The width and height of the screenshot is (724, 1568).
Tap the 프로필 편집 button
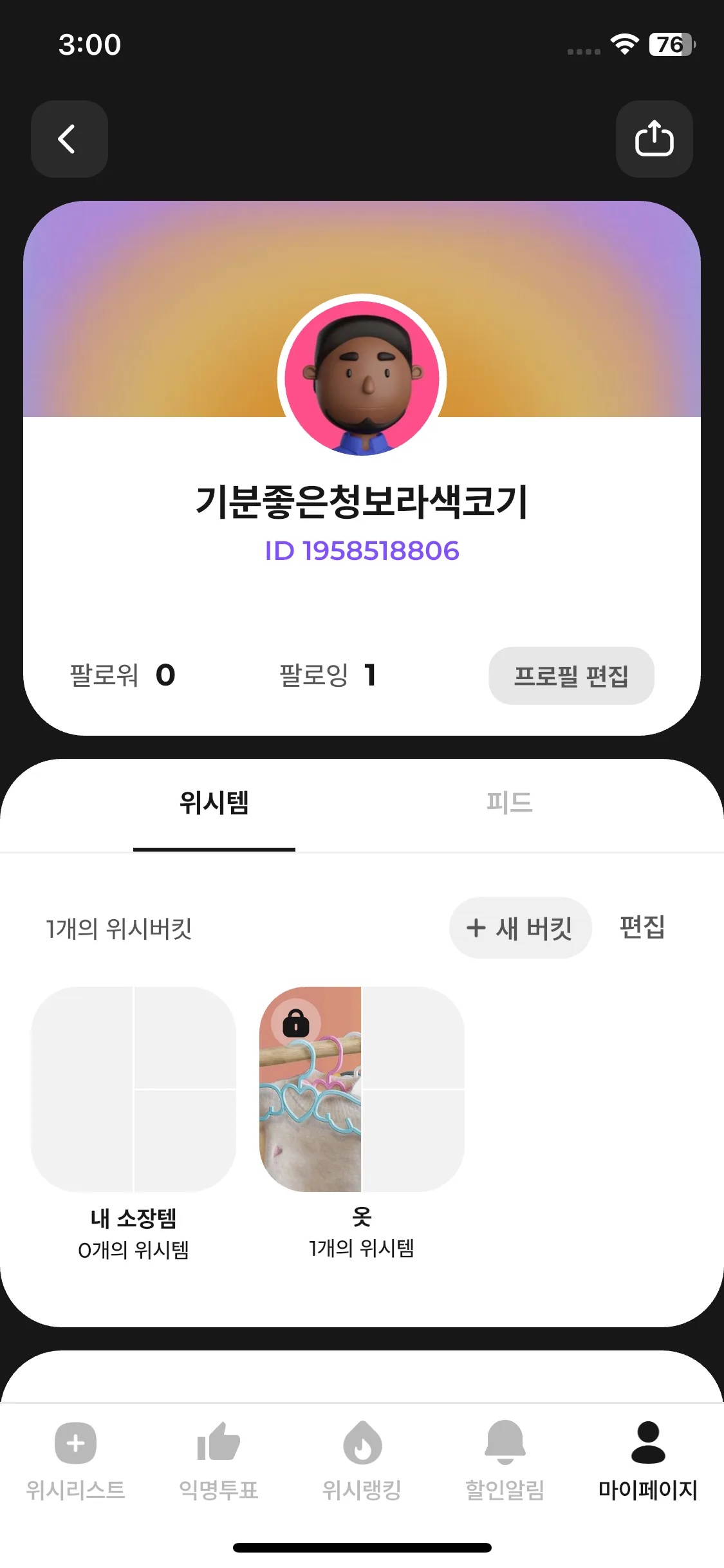coord(571,676)
